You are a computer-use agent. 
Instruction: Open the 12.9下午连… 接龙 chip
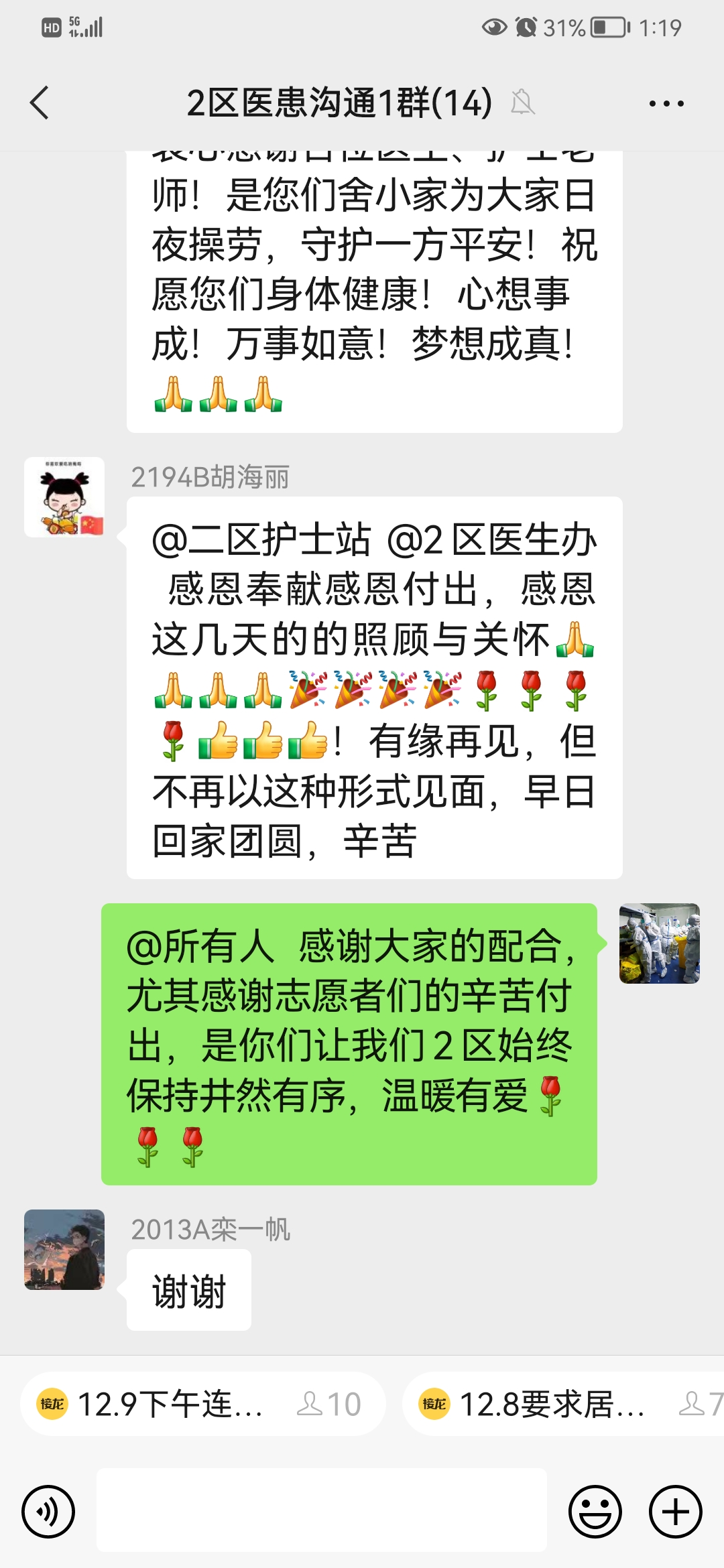point(201,1404)
